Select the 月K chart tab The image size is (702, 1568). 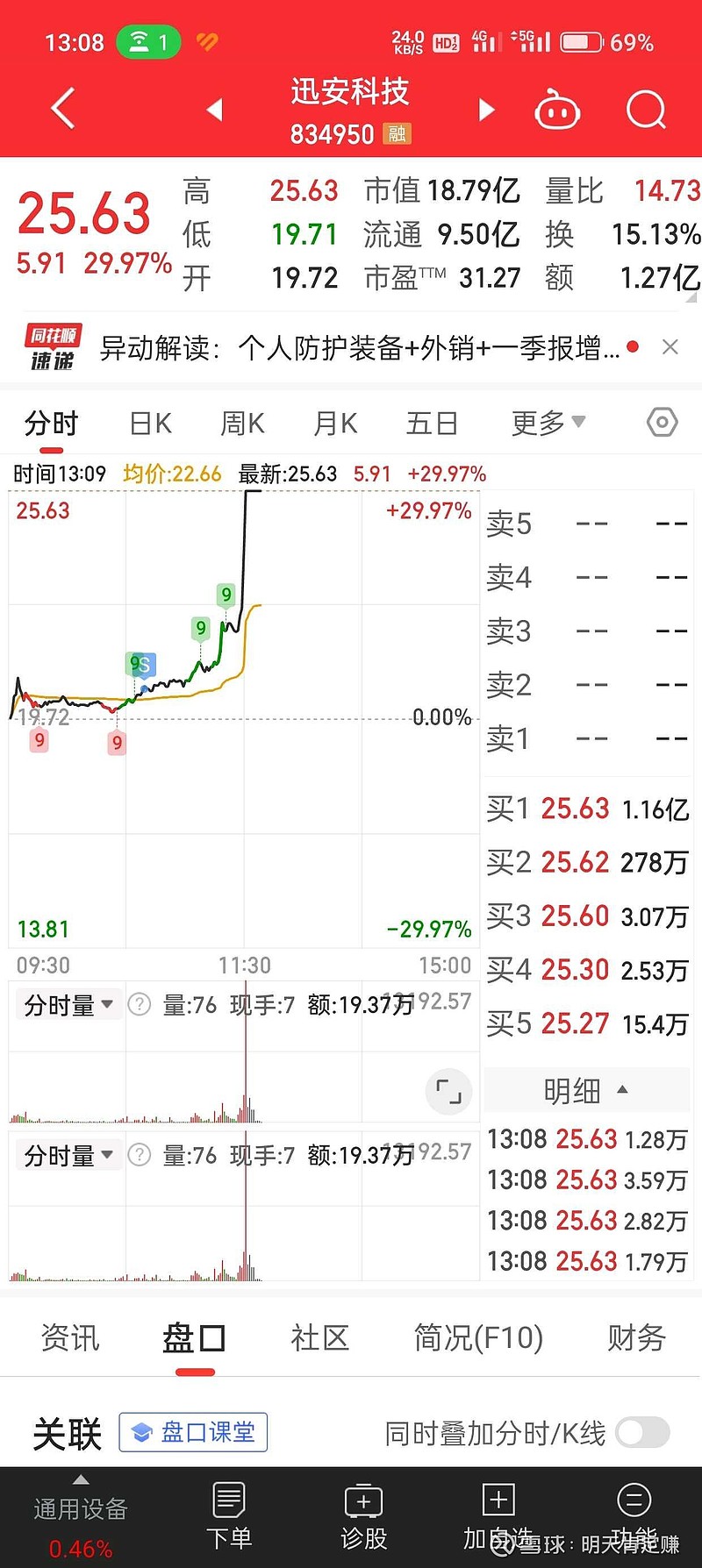(335, 424)
